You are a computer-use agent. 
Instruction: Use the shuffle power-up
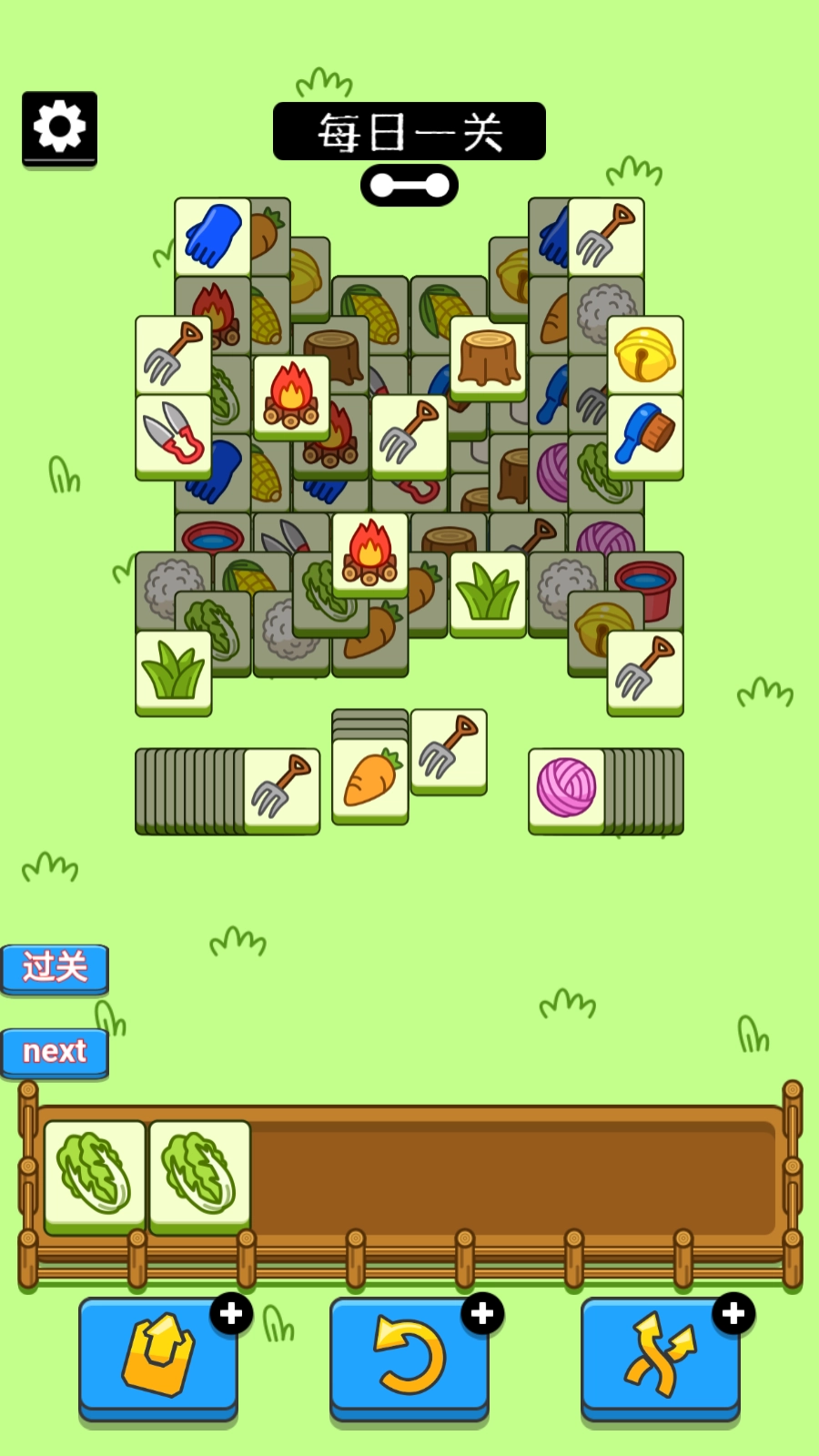point(660,1357)
